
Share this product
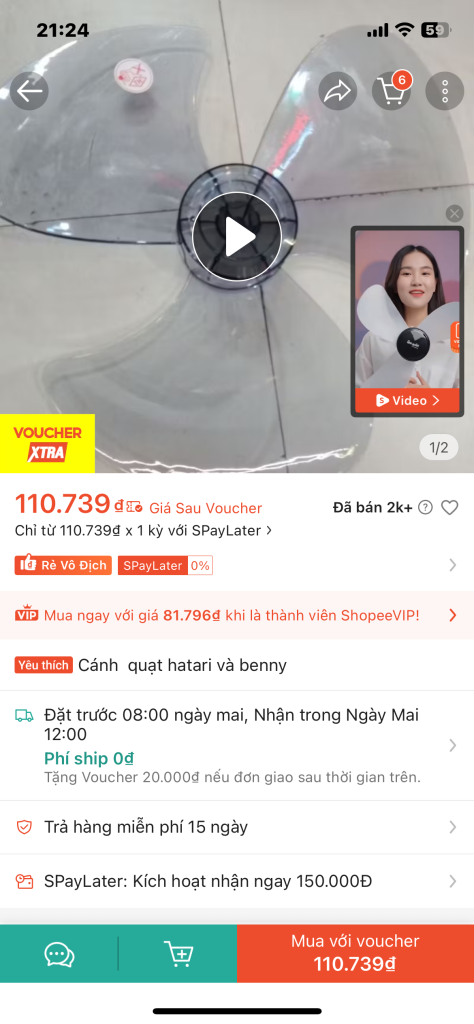[x=338, y=91]
